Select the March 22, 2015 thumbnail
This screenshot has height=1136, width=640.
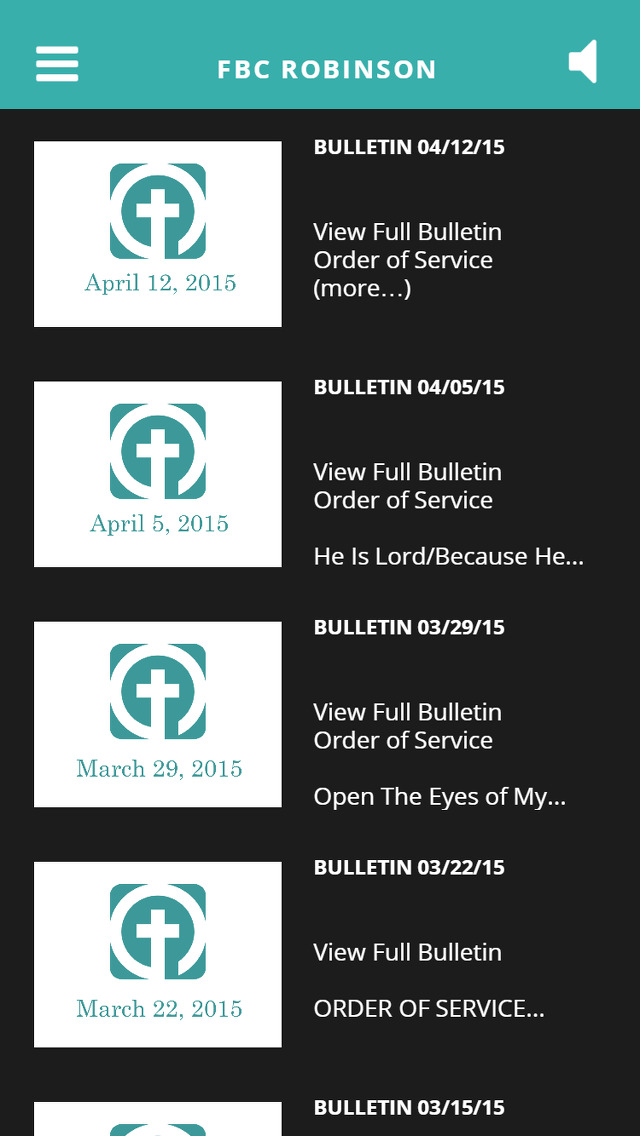click(158, 954)
